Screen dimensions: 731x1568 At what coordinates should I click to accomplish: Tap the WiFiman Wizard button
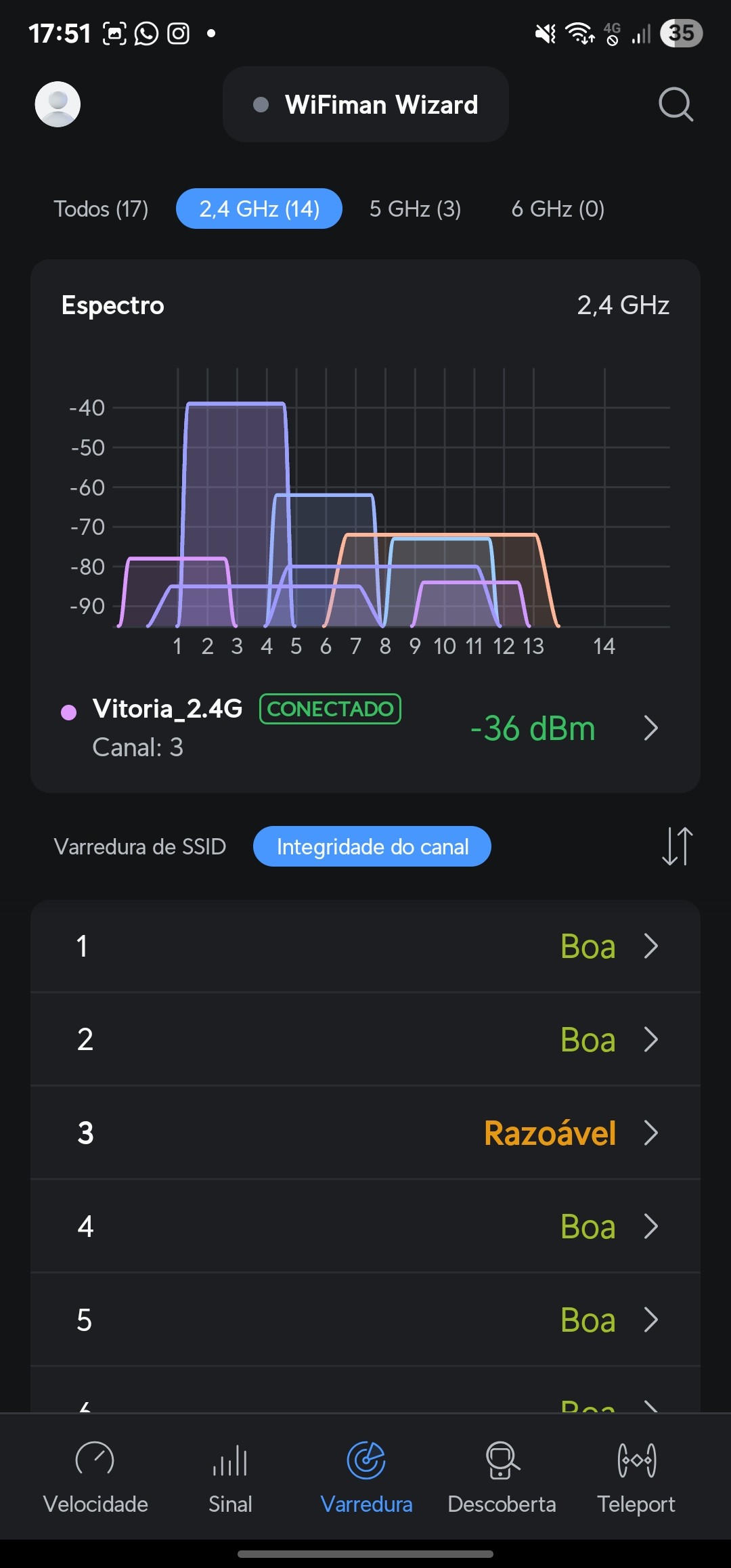coord(365,104)
